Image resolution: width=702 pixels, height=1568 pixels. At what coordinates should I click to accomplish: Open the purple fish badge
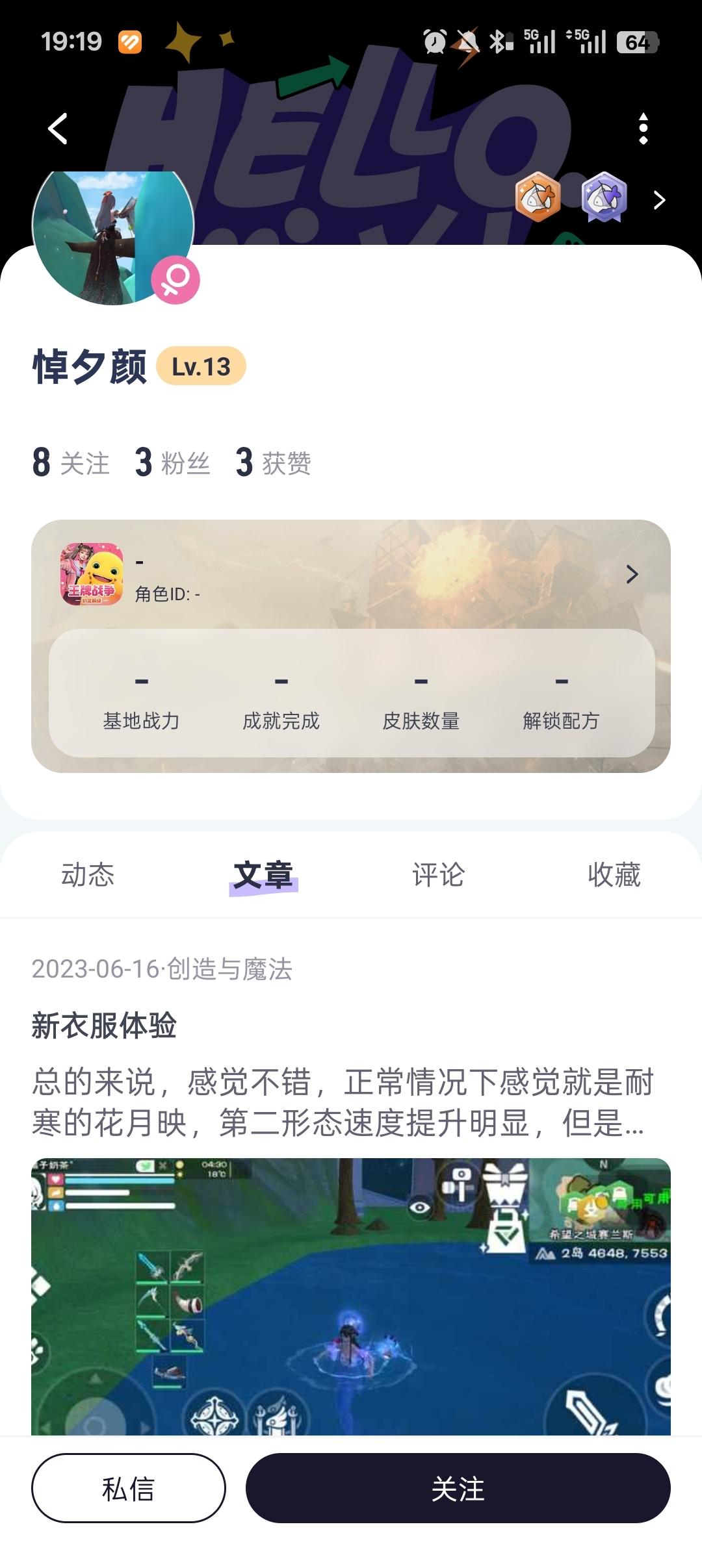click(604, 197)
